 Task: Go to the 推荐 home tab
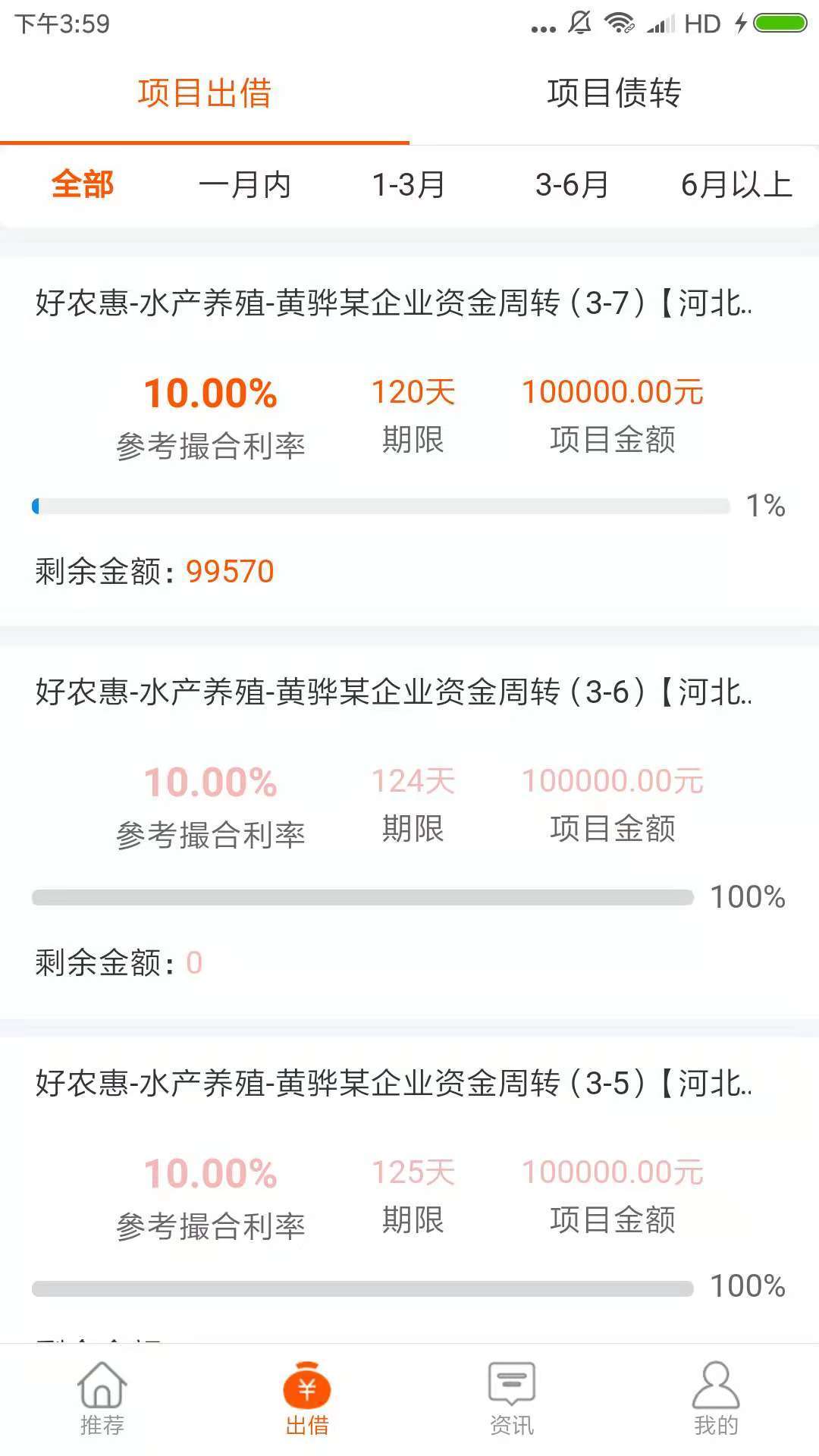(102, 1399)
